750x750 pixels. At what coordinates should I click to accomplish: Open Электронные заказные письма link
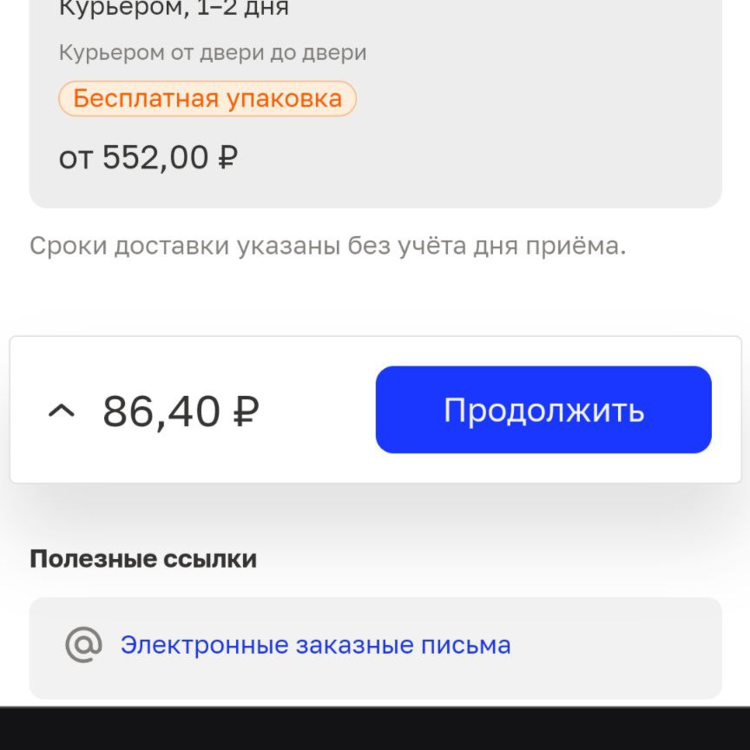(315, 645)
